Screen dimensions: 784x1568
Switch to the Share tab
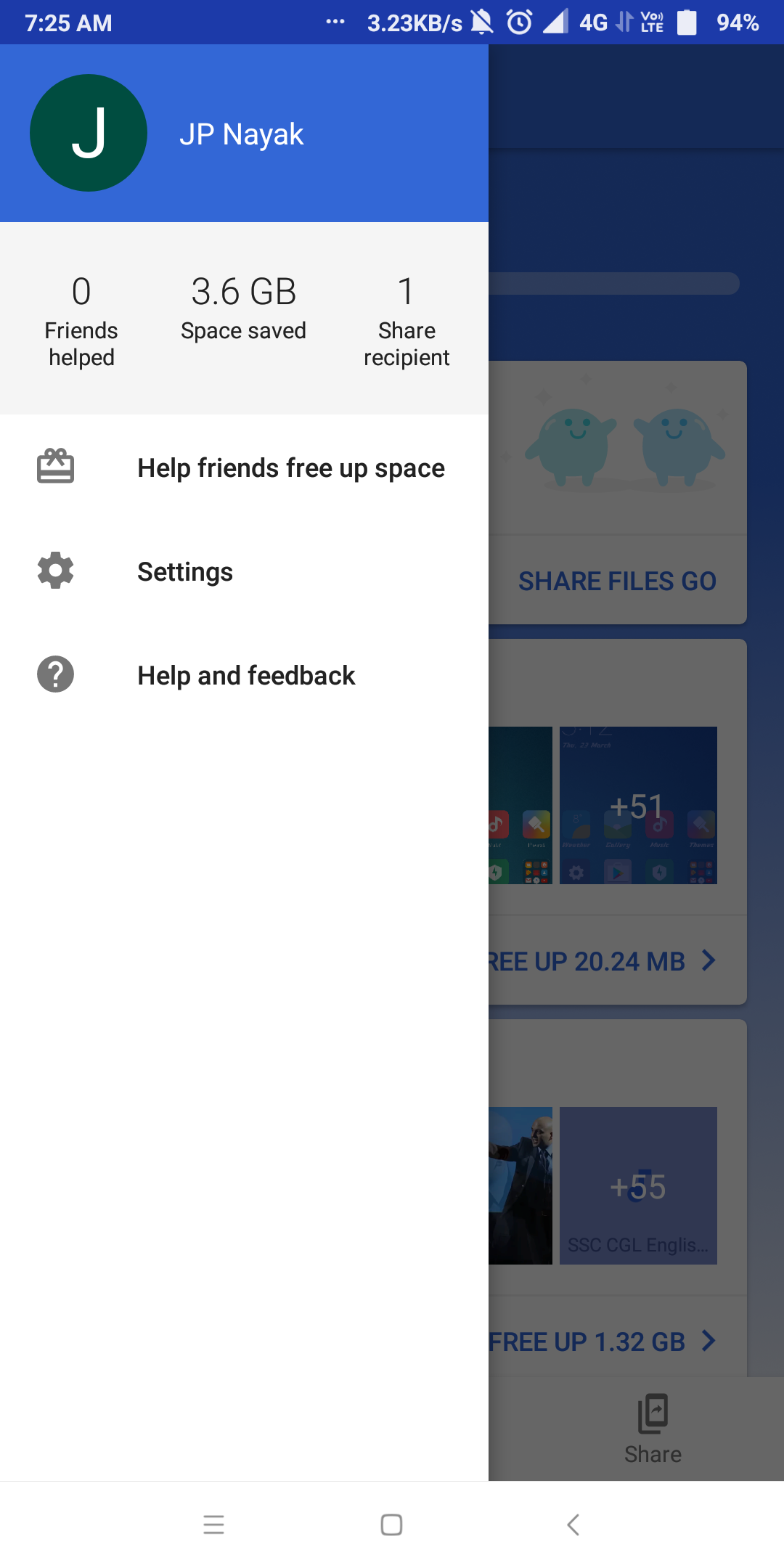click(x=653, y=1429)
